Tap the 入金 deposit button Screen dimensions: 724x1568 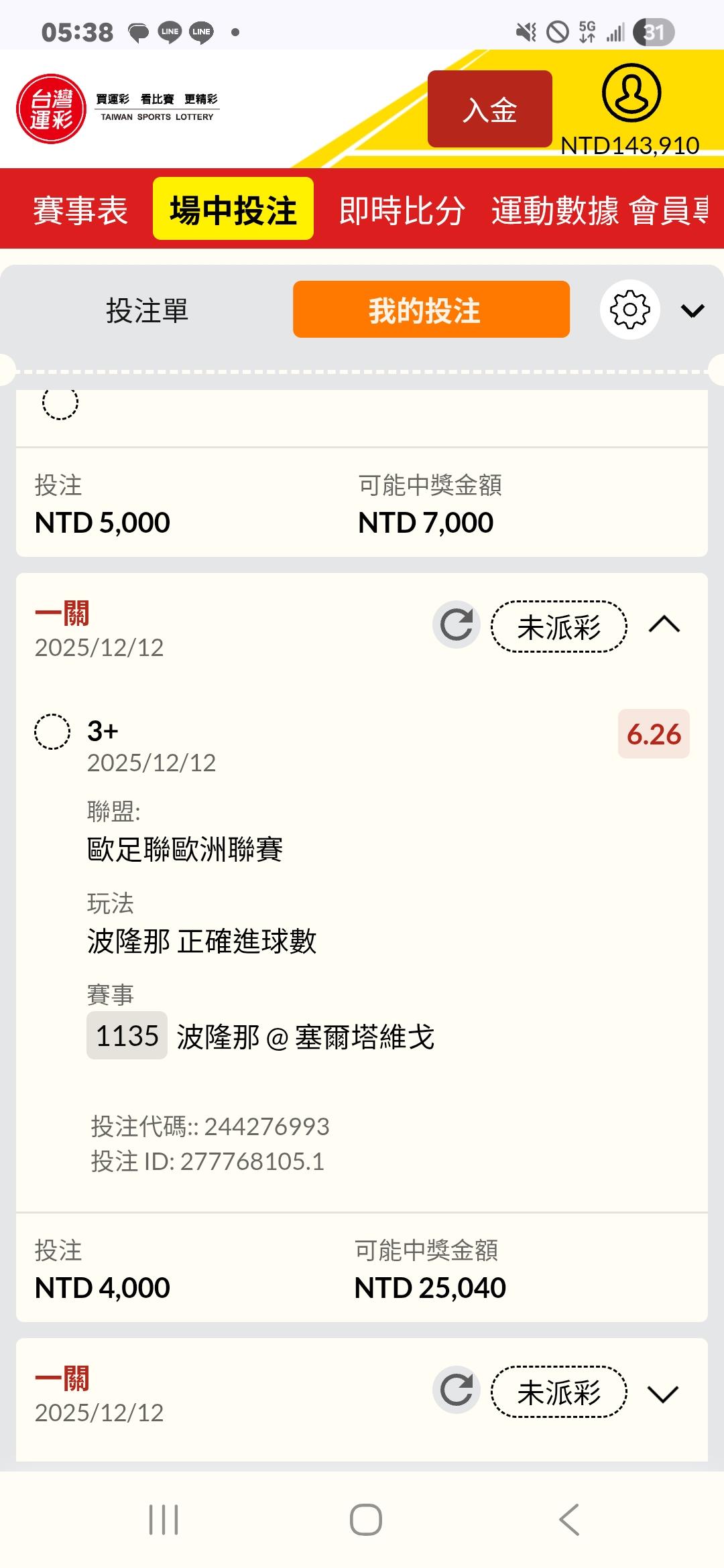490,109
